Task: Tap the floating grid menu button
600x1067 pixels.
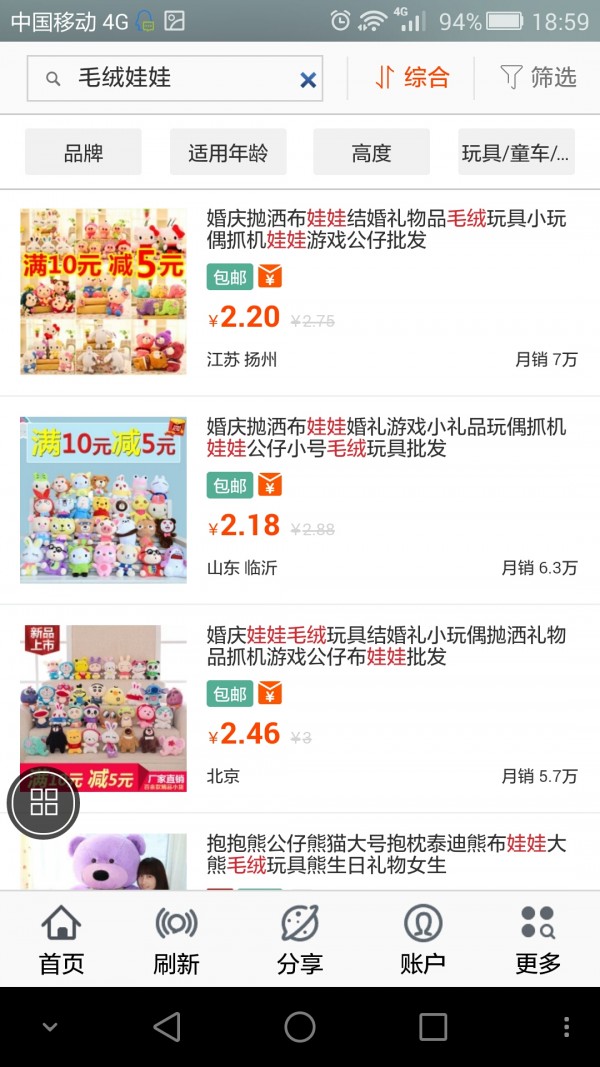Action: point(43,801)
